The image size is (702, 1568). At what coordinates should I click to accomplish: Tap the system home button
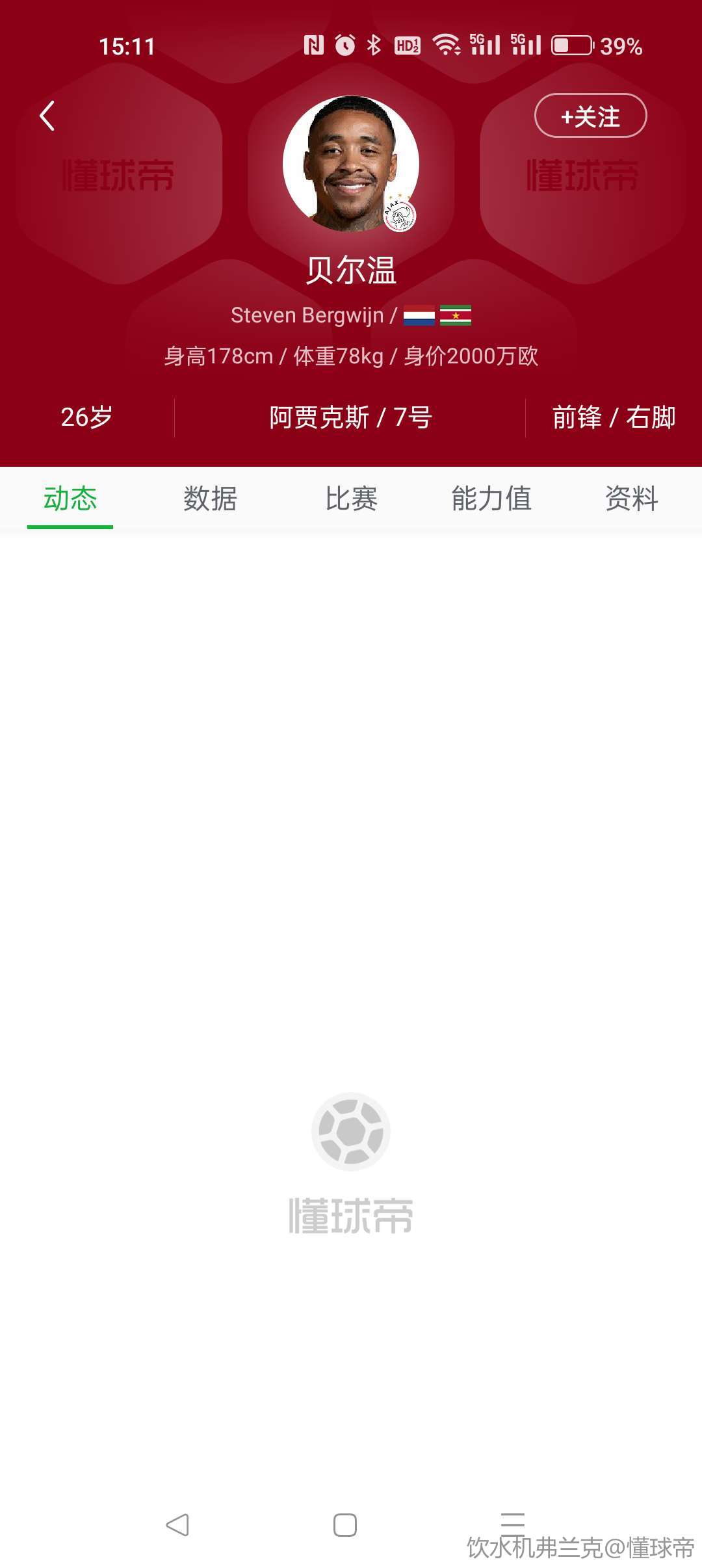[x=344, y=1524]
